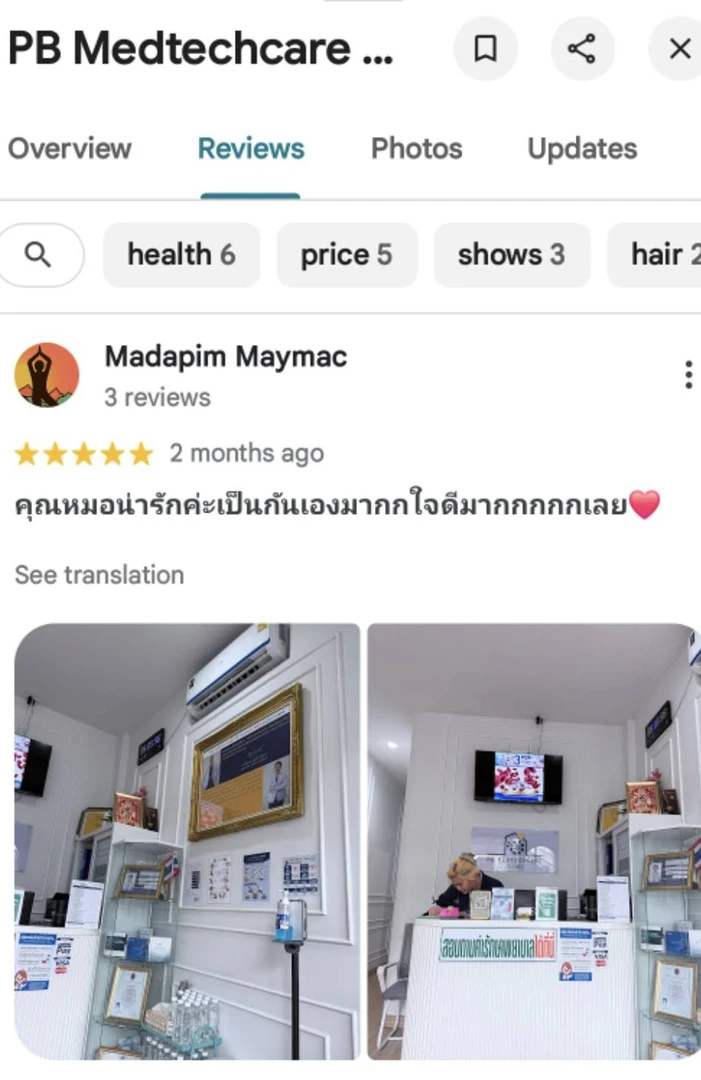Filter reviews by the health chip

(x=181, y=255)
